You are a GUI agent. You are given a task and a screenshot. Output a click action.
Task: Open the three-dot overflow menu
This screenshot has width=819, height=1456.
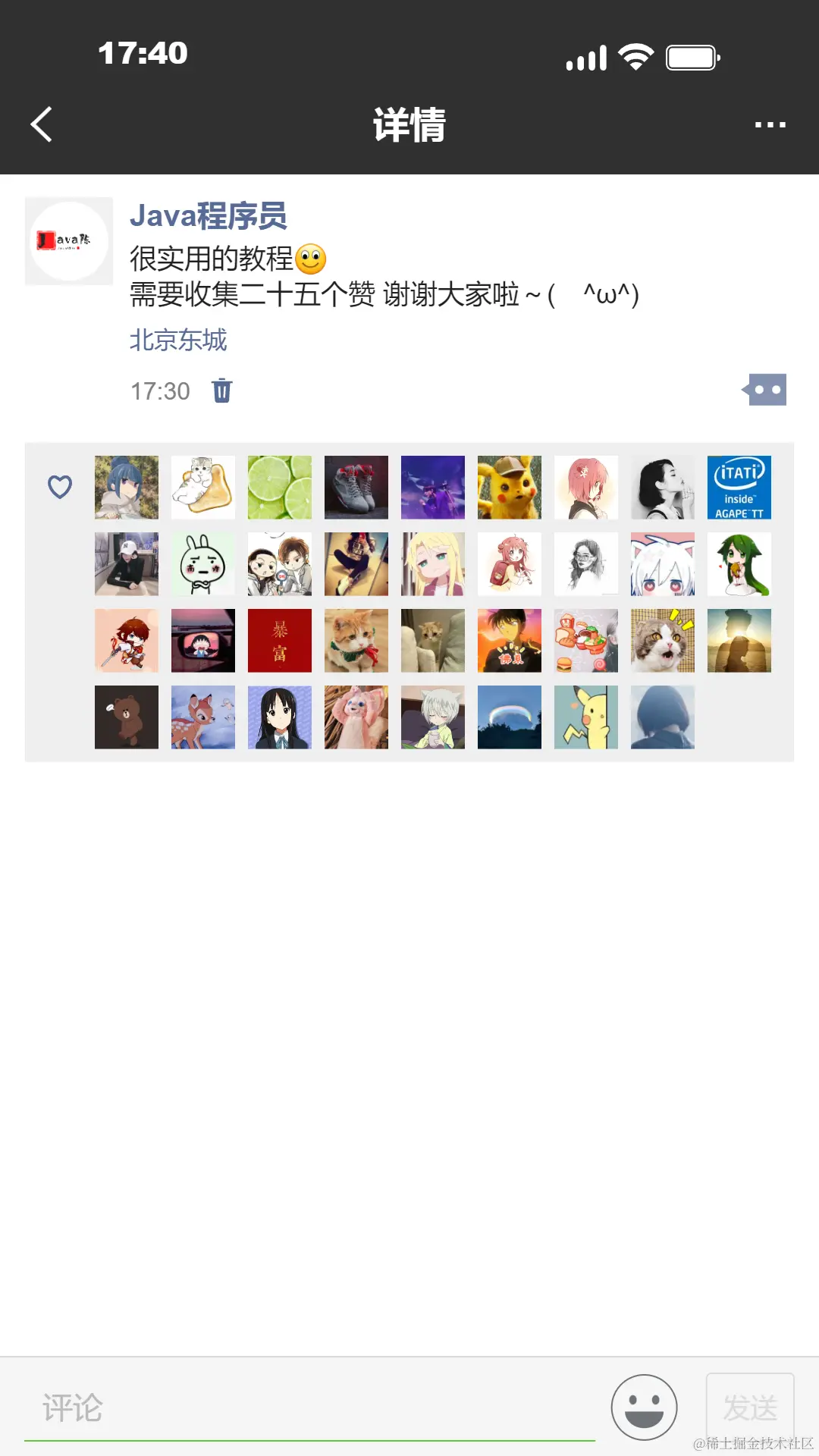pos(770,124)
